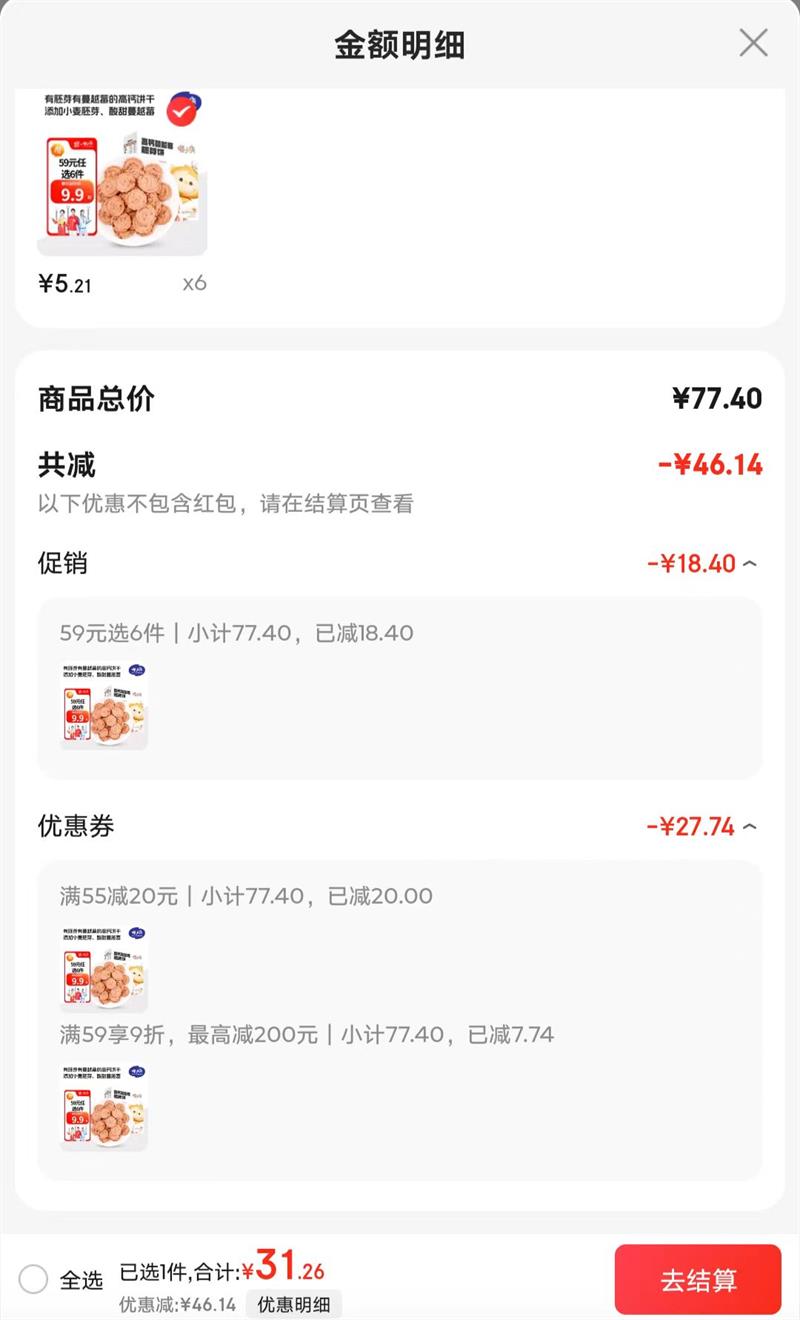This screenshot has height=1320, width=800.
Task: Collapse the 优惠券 coupon section
Action: point(750,827)
